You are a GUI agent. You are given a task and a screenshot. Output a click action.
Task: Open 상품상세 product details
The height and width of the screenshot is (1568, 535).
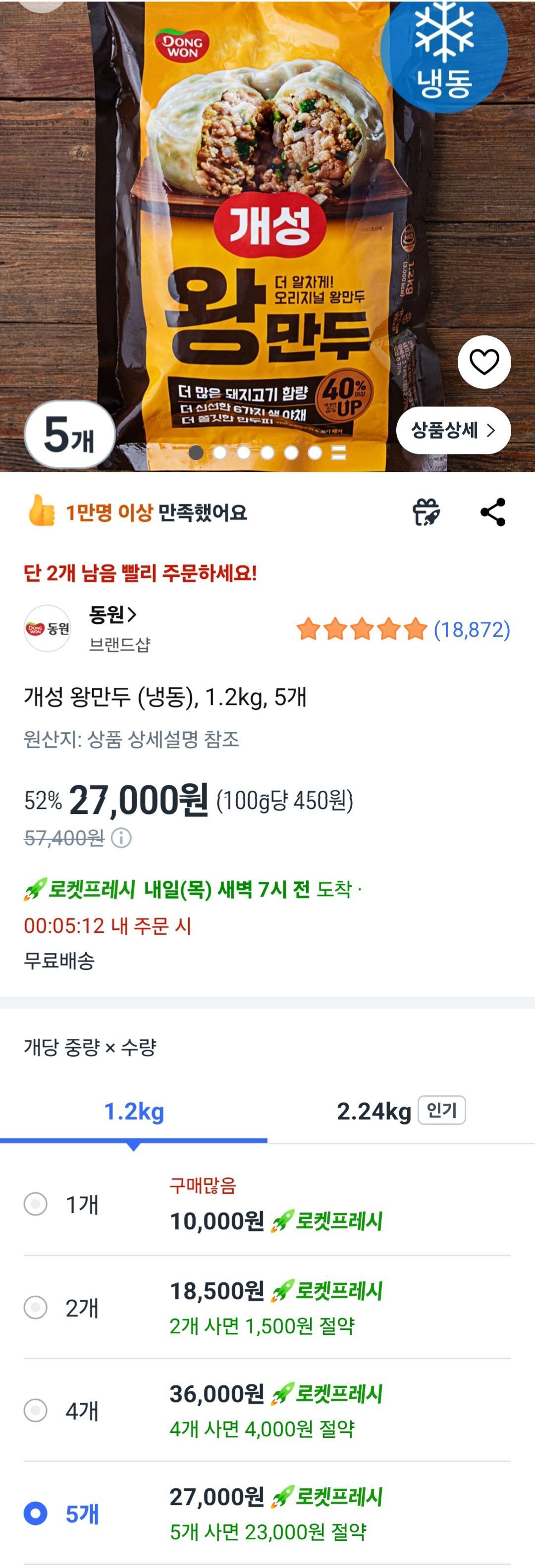coord(453,430)
